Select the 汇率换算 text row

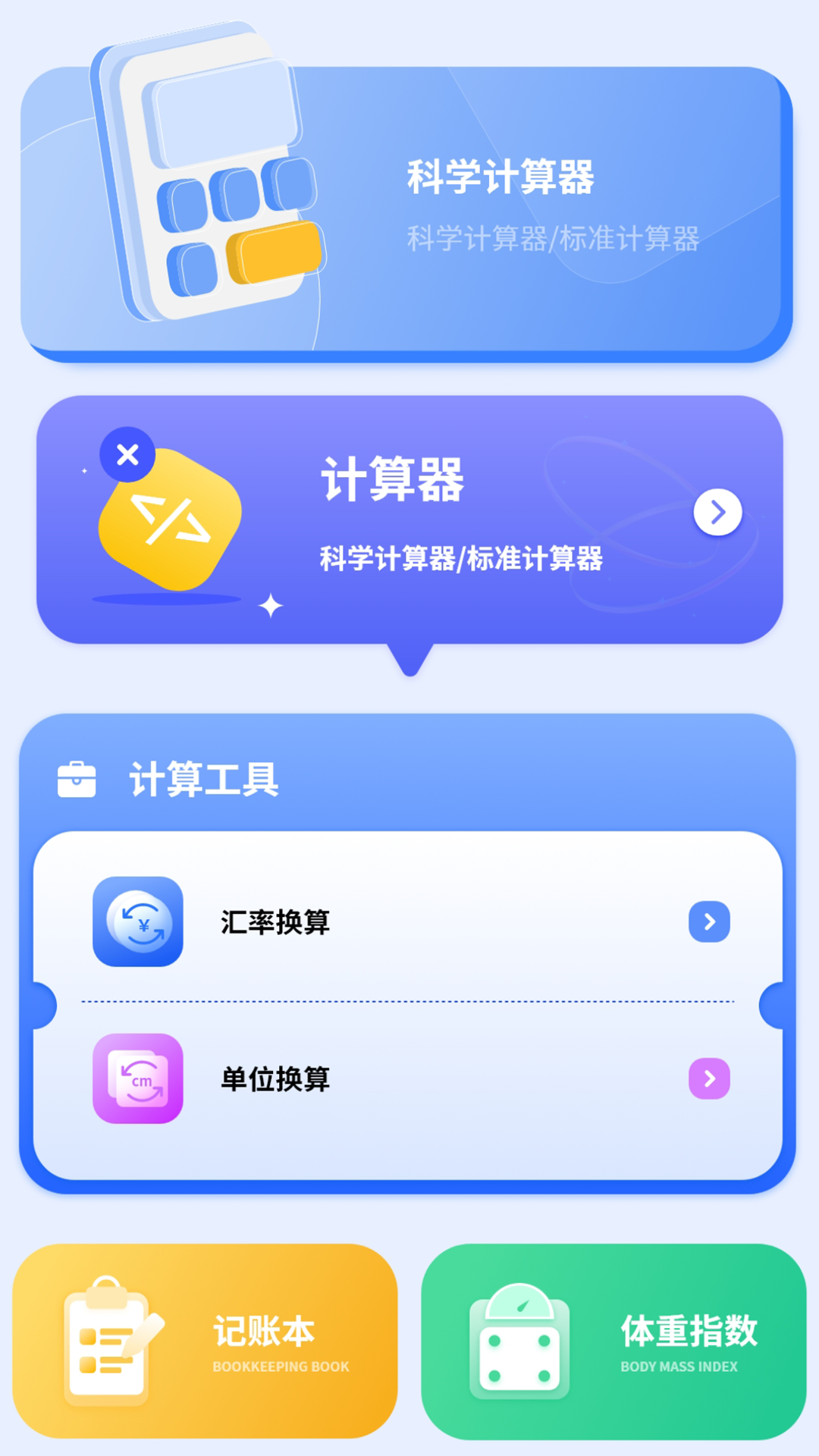click(x=274, y=922)
